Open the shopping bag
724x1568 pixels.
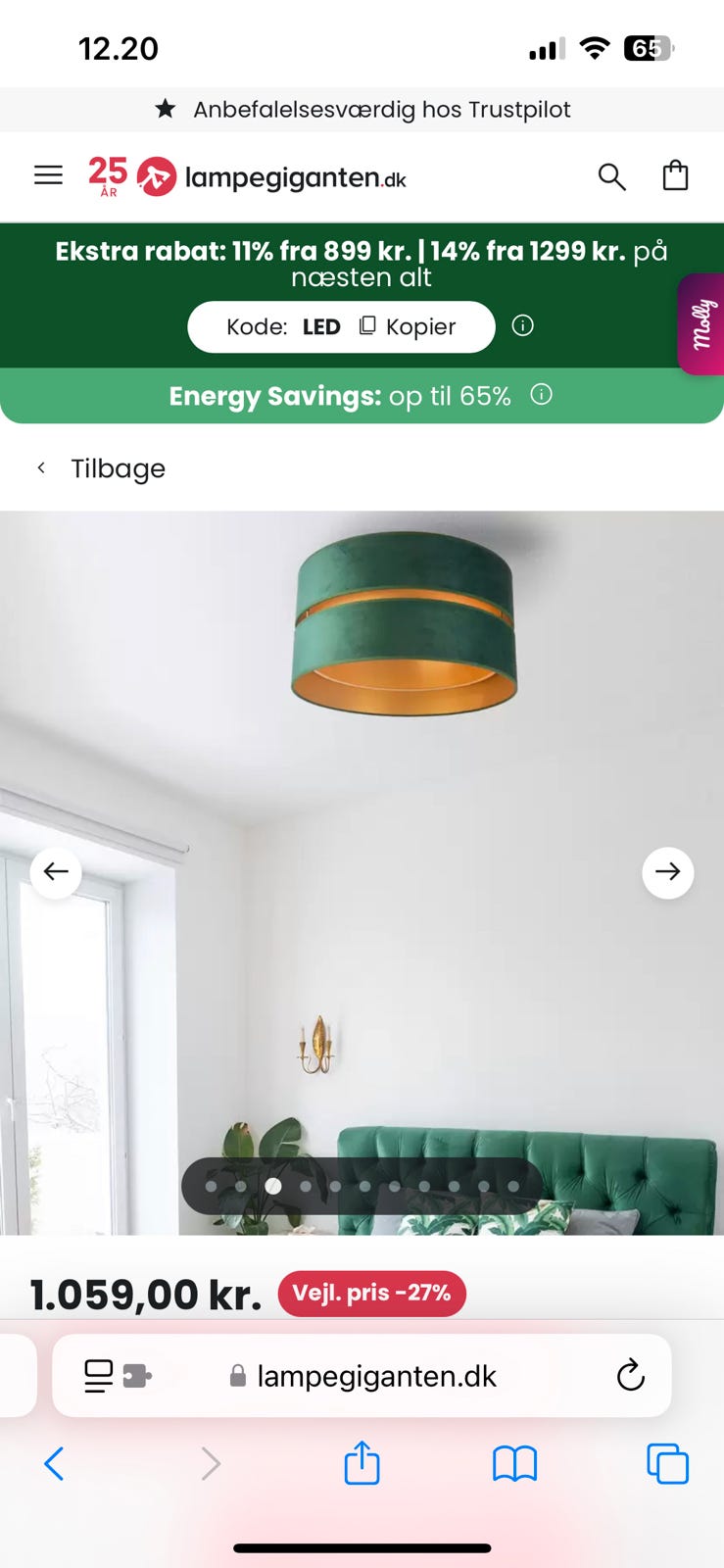(675, 175)
